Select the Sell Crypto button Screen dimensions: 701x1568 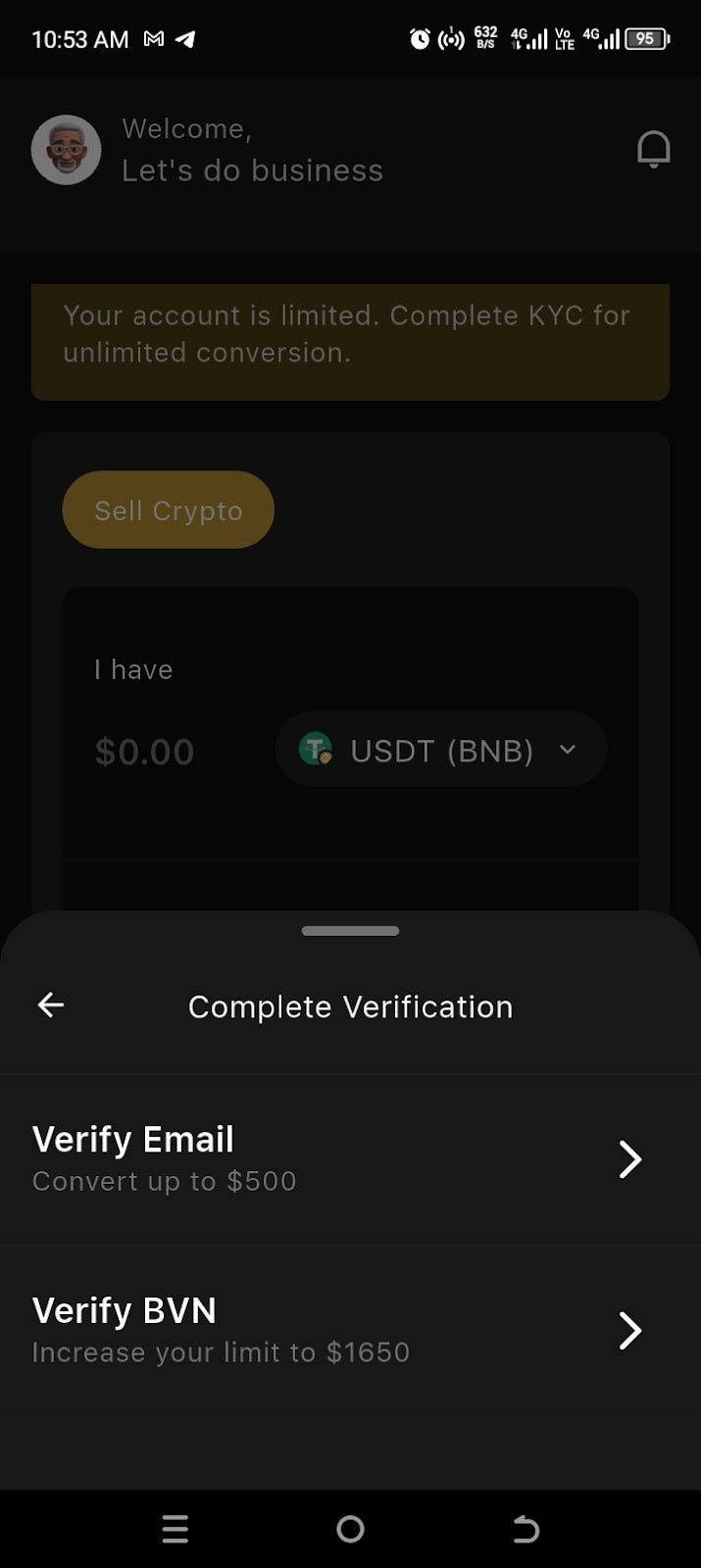tap(168, 510)
